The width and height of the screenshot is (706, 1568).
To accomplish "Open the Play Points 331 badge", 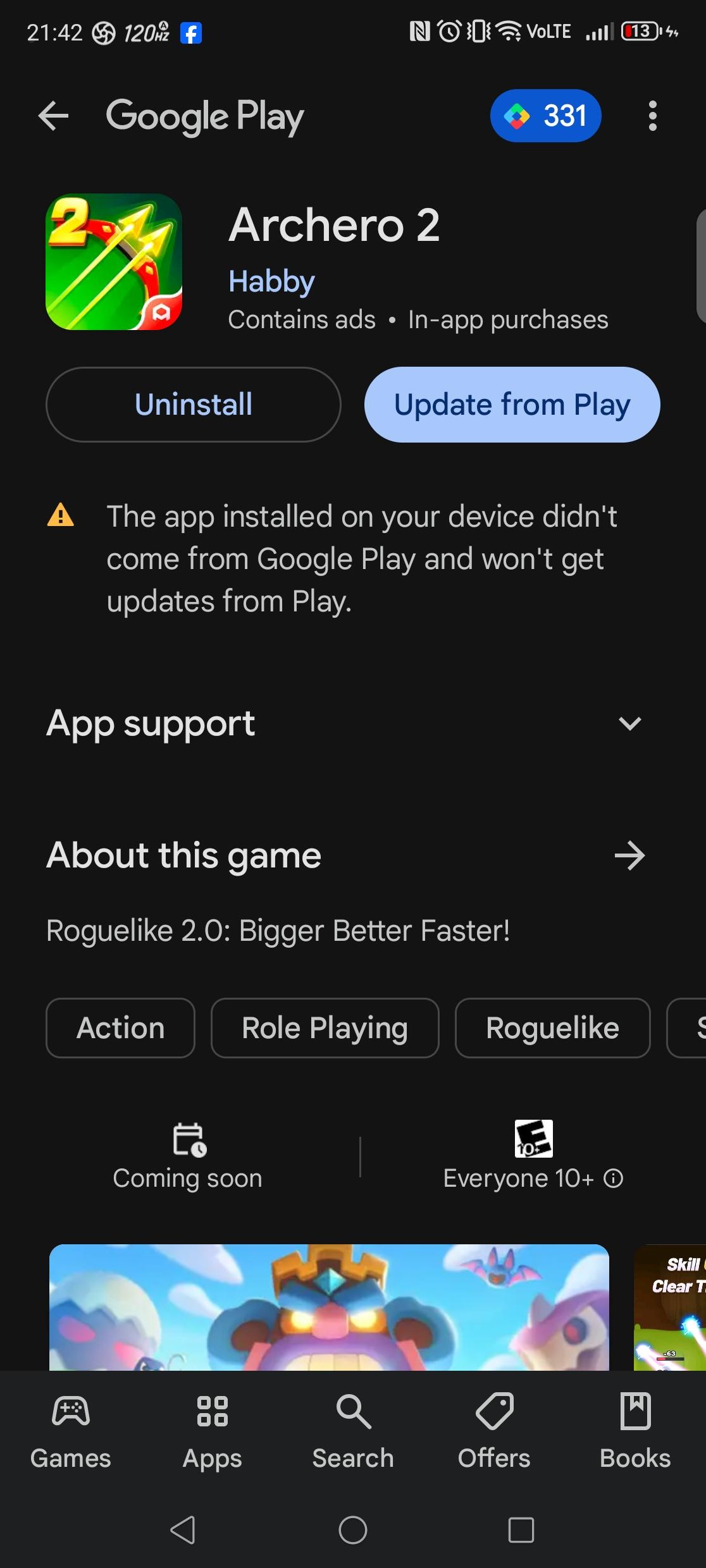I will tap(545, 116).
